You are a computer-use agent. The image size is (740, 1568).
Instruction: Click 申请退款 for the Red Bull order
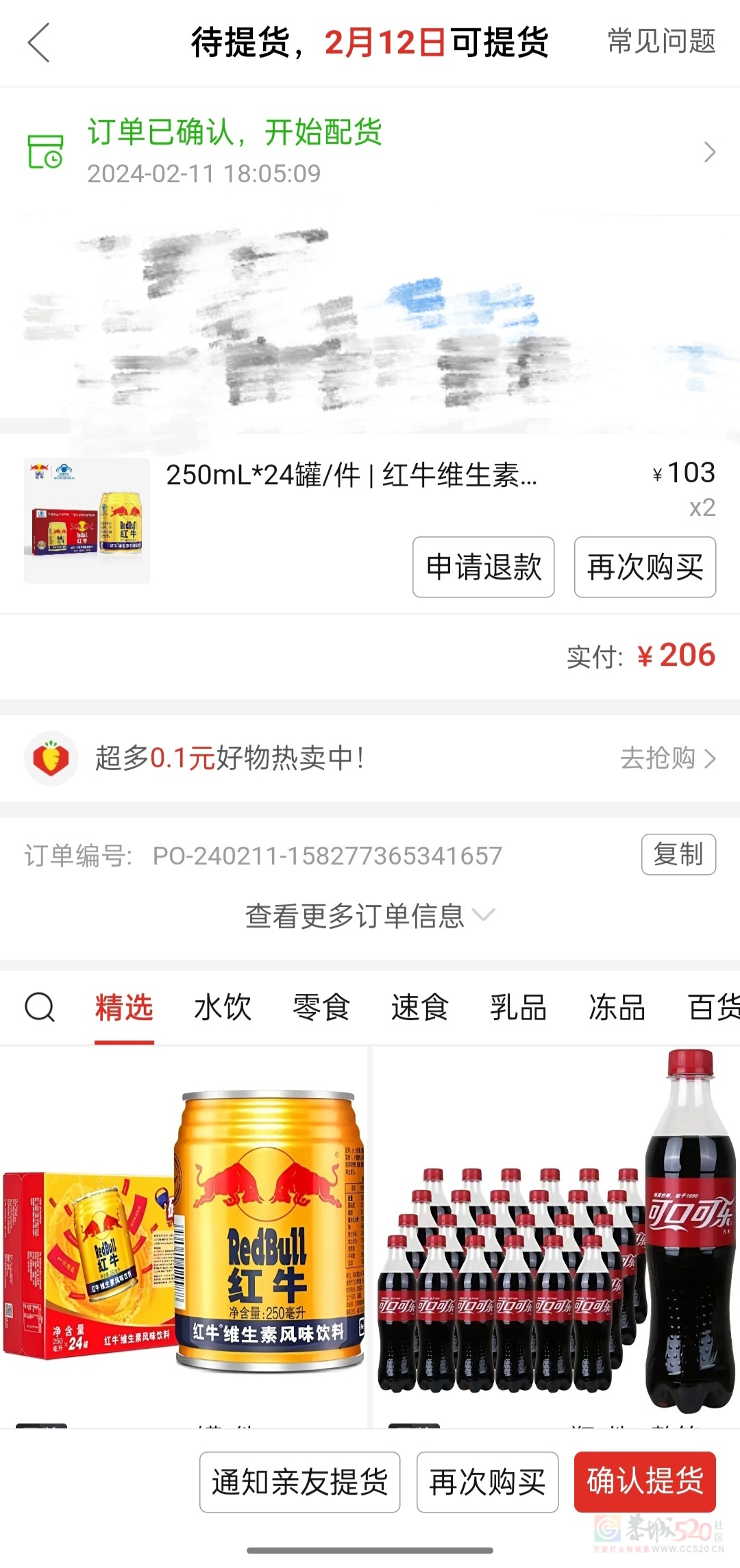pyautogui.click(x=482, y=568)
